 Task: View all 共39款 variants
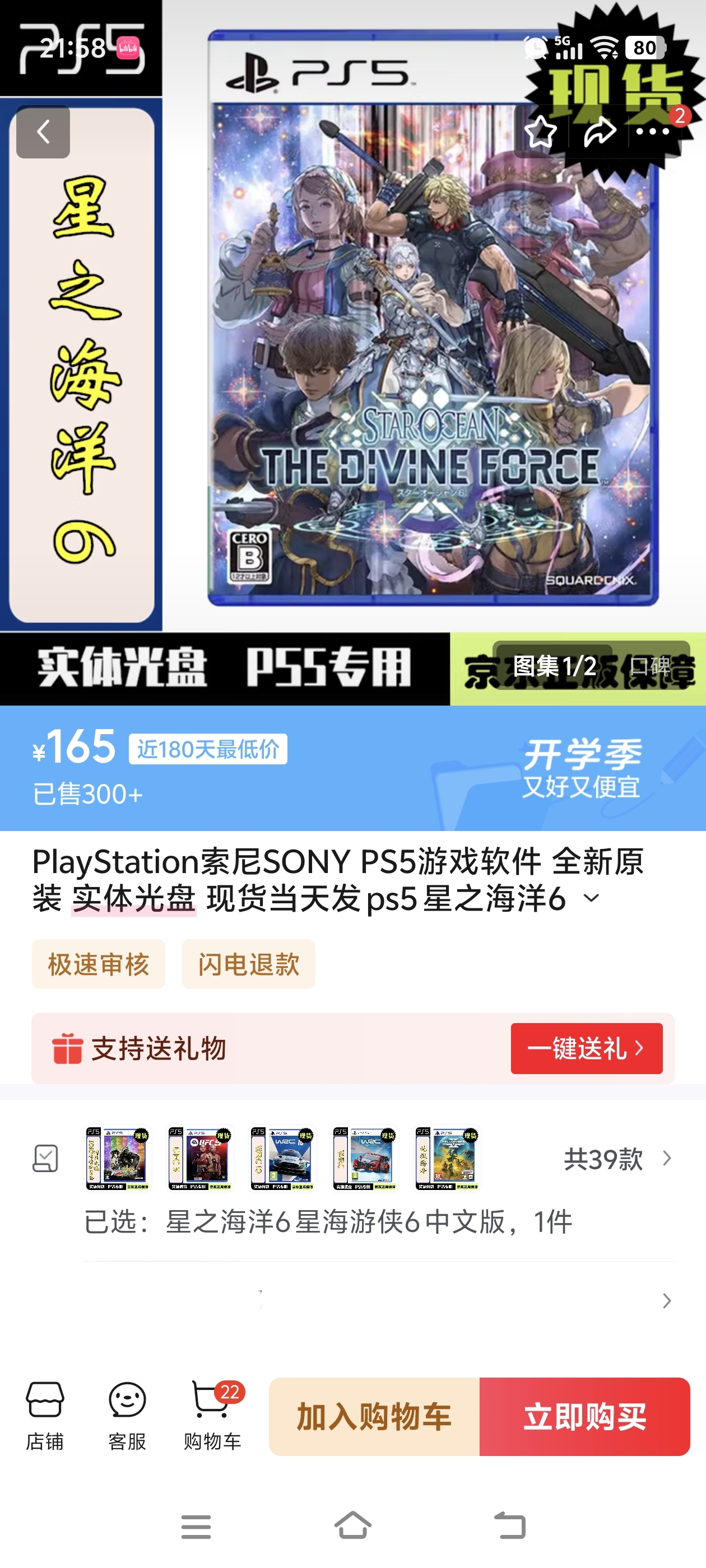pos(616,1158)
